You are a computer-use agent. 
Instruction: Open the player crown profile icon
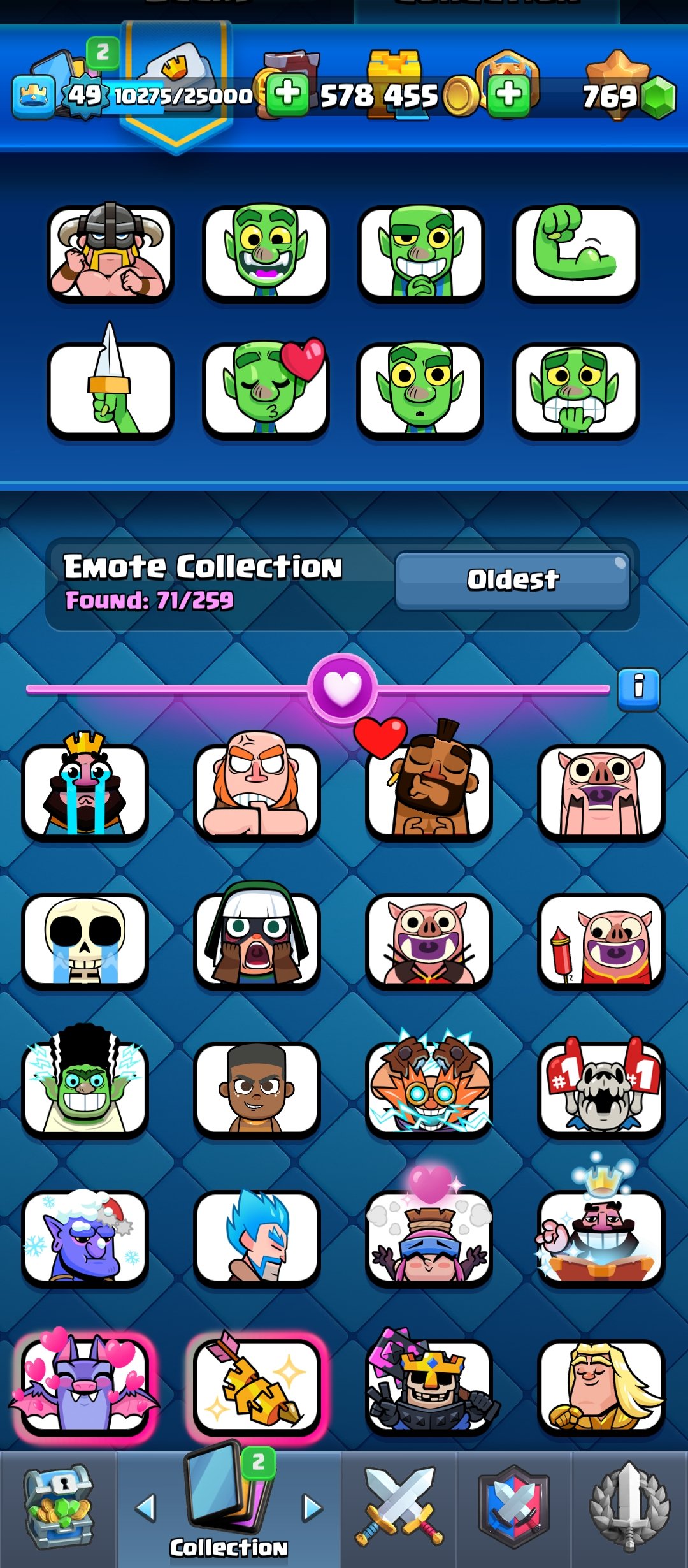tap(34, 97)
